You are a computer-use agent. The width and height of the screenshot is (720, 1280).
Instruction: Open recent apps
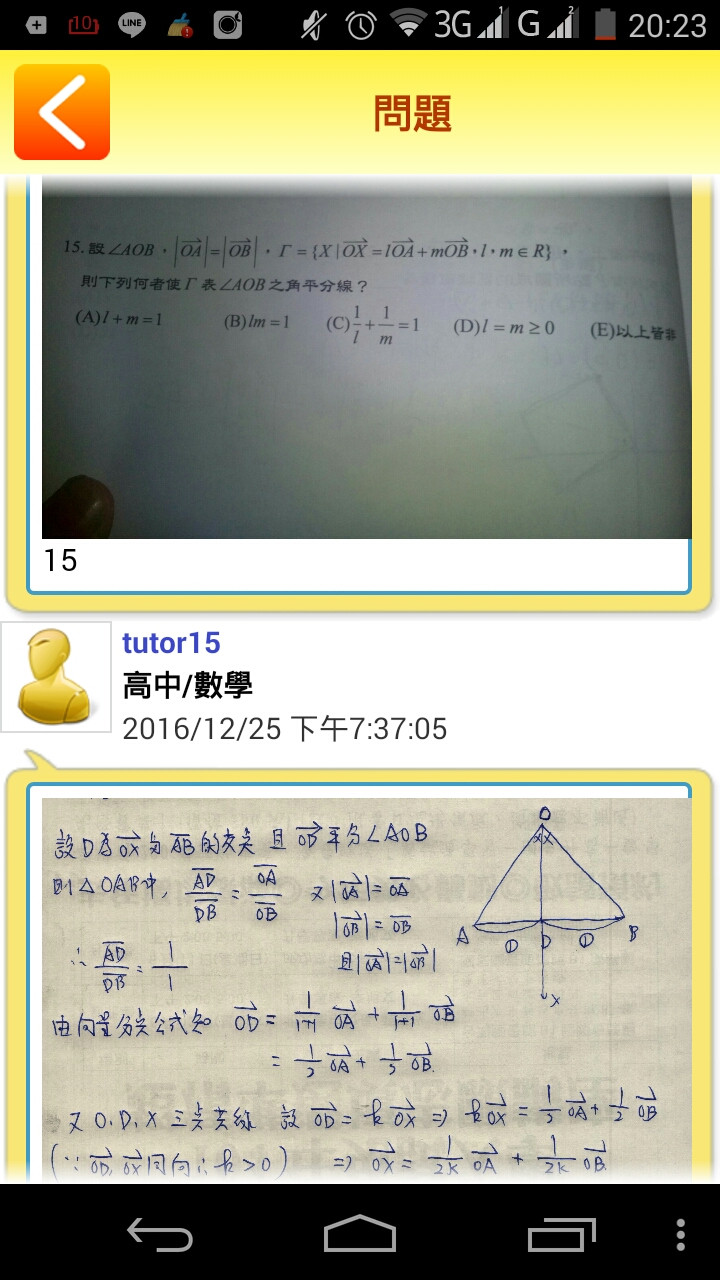click(x=561, y=1234)
